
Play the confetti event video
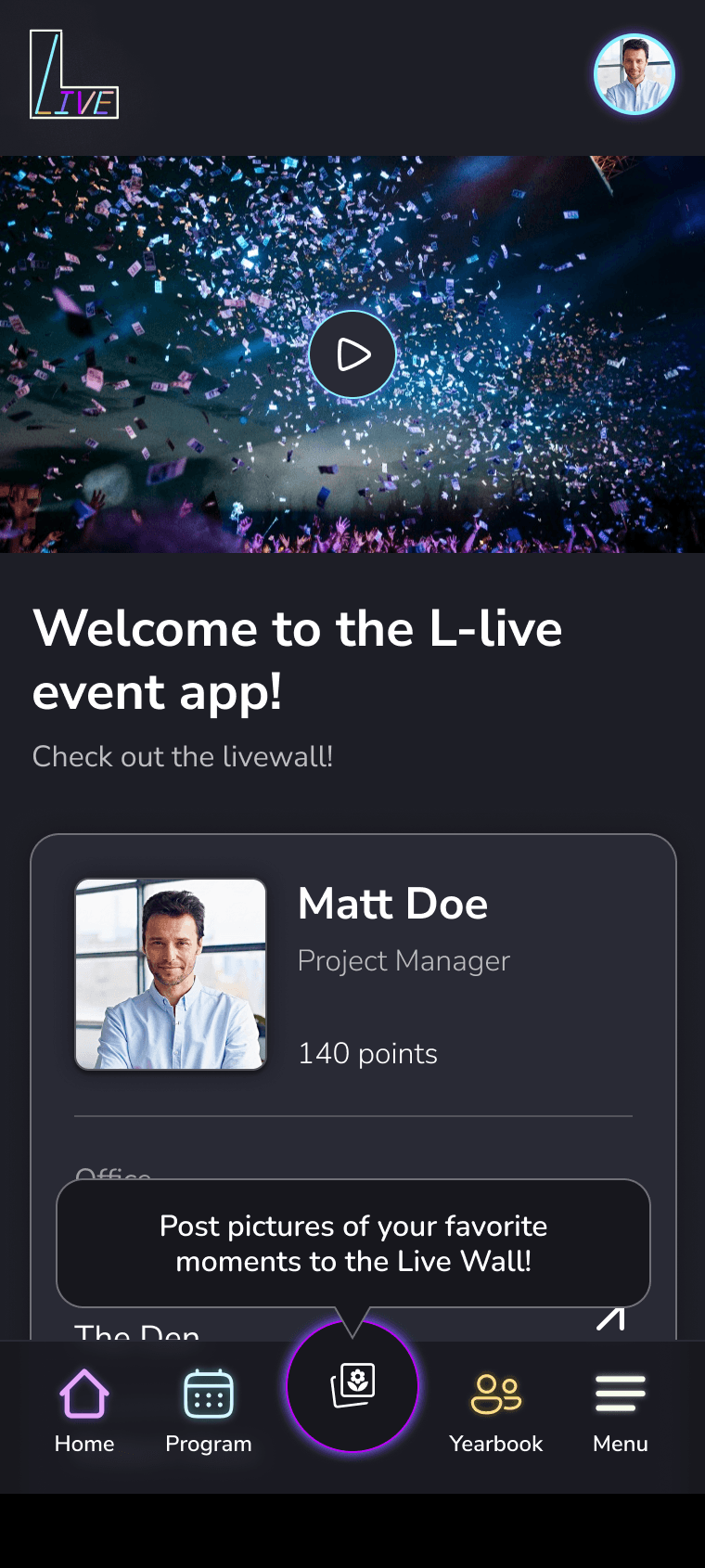point(352,354)
